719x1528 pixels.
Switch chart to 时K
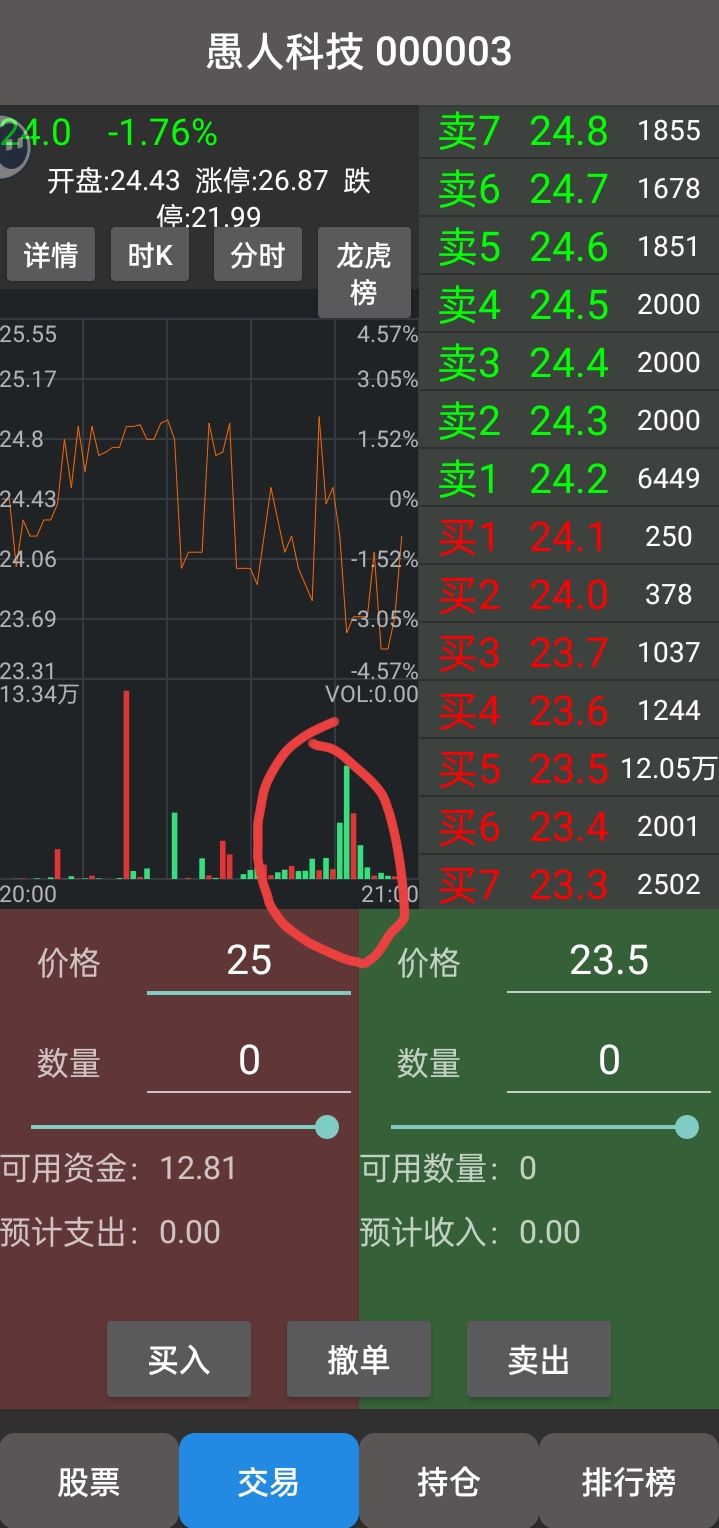click(151, 255)
